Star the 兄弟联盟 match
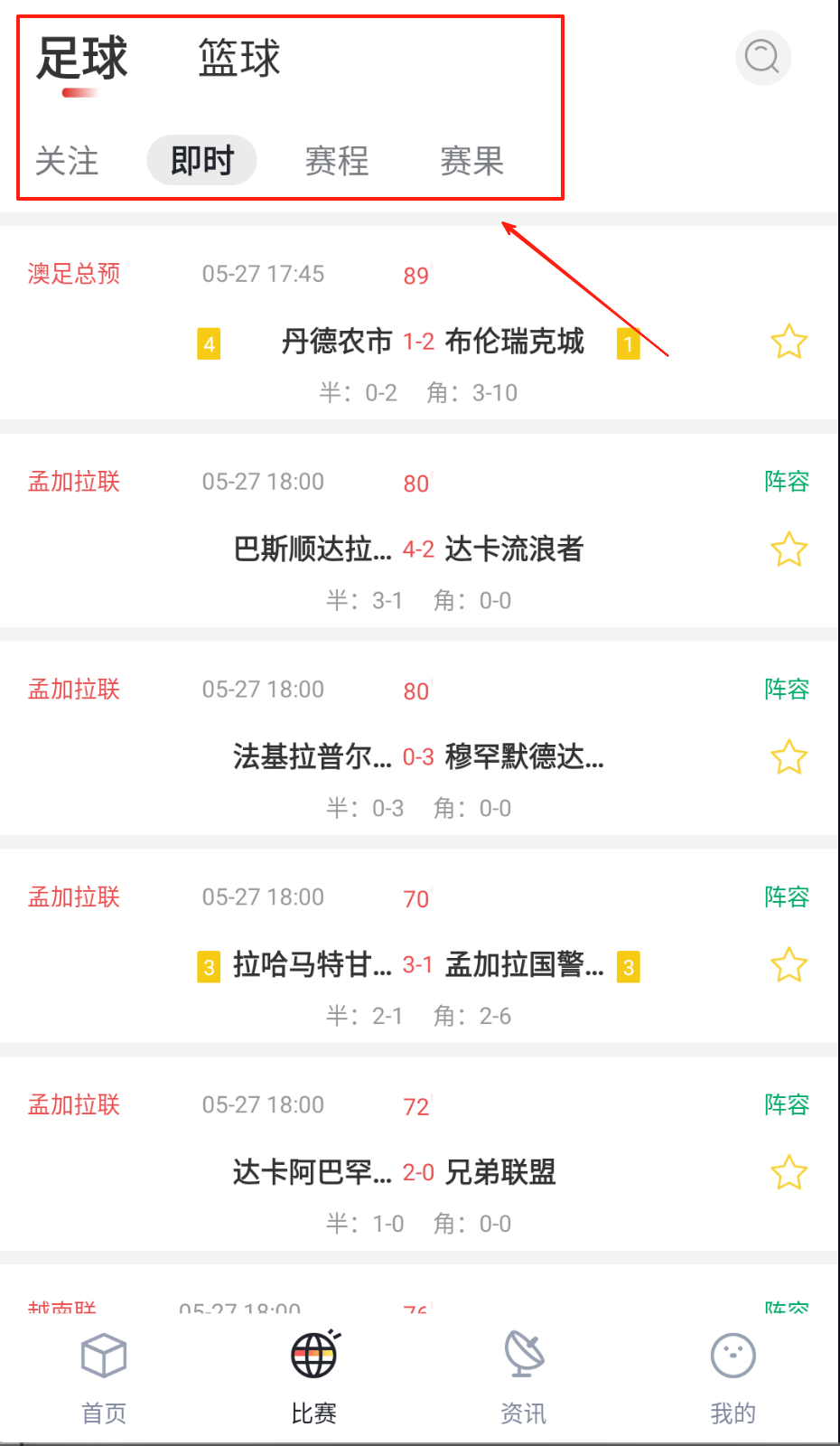 789,1173
